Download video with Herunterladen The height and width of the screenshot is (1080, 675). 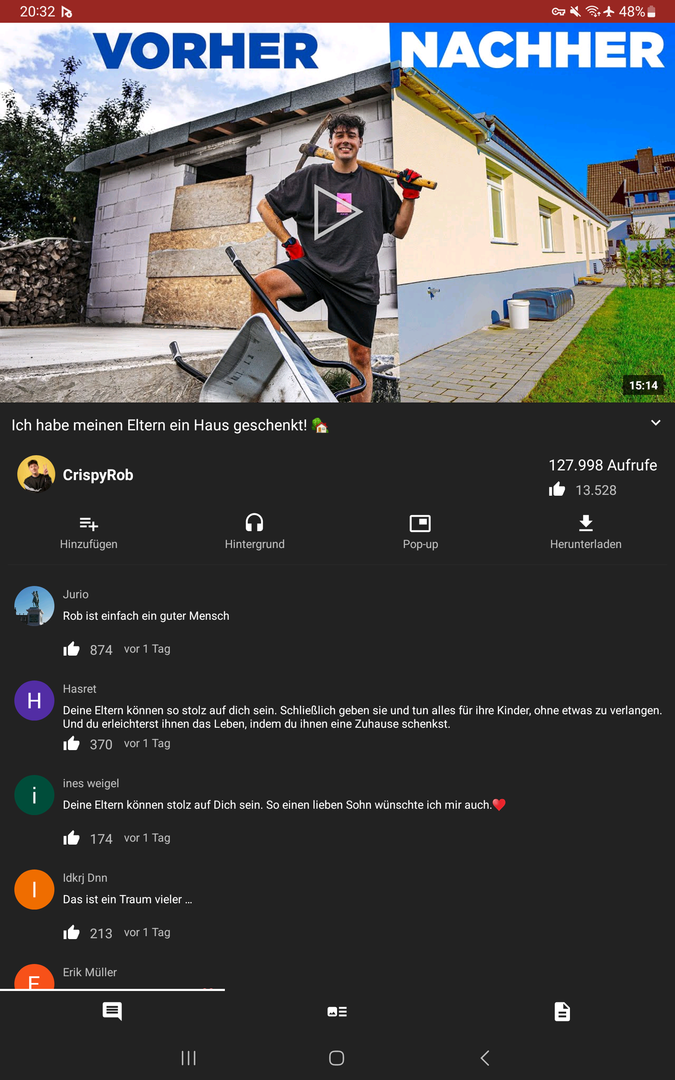tap(586, 532)
